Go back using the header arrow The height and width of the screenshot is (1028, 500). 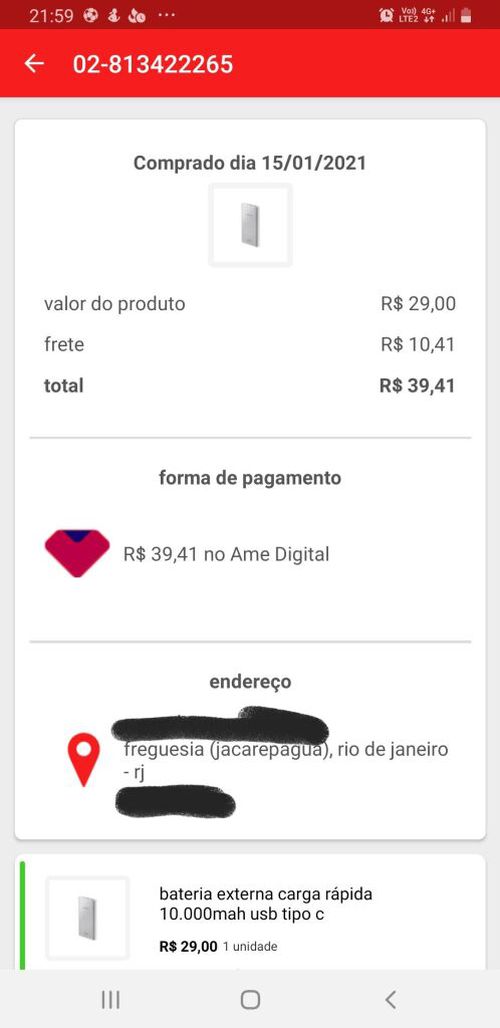[34, 64]
